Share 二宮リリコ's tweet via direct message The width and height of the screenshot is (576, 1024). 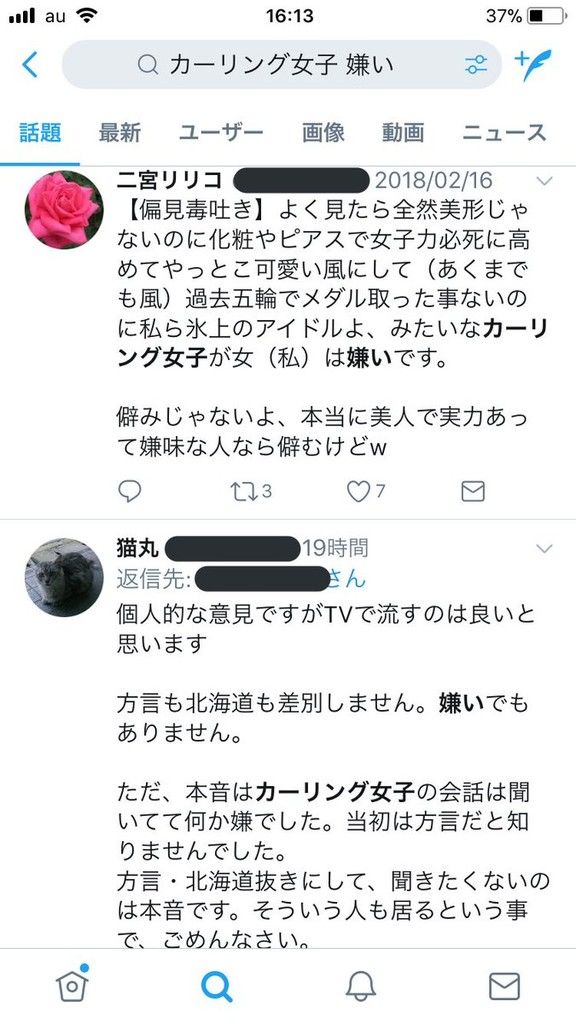pyautogui.click(x=473, y=491)
